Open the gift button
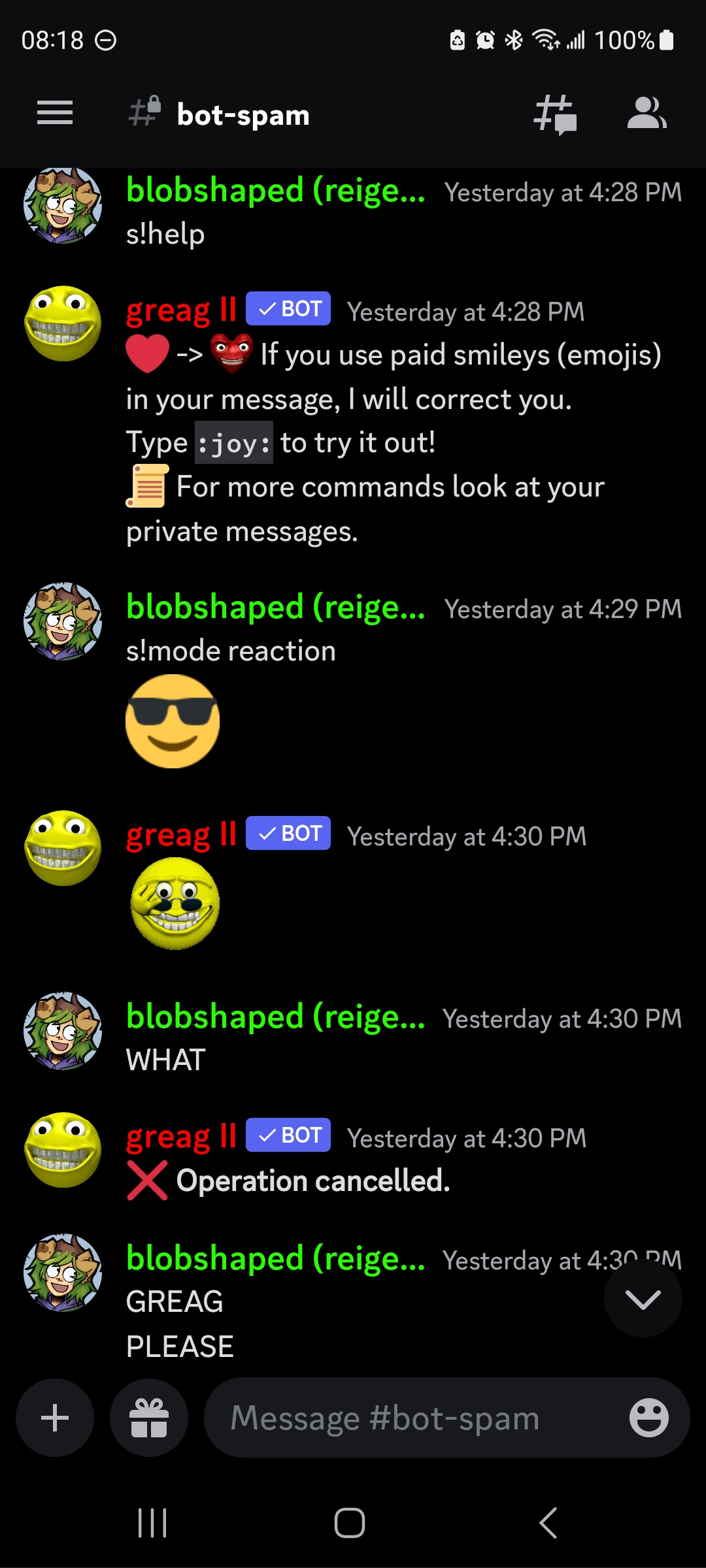Screen dimensions: 706x1568 click(149, 1418)
